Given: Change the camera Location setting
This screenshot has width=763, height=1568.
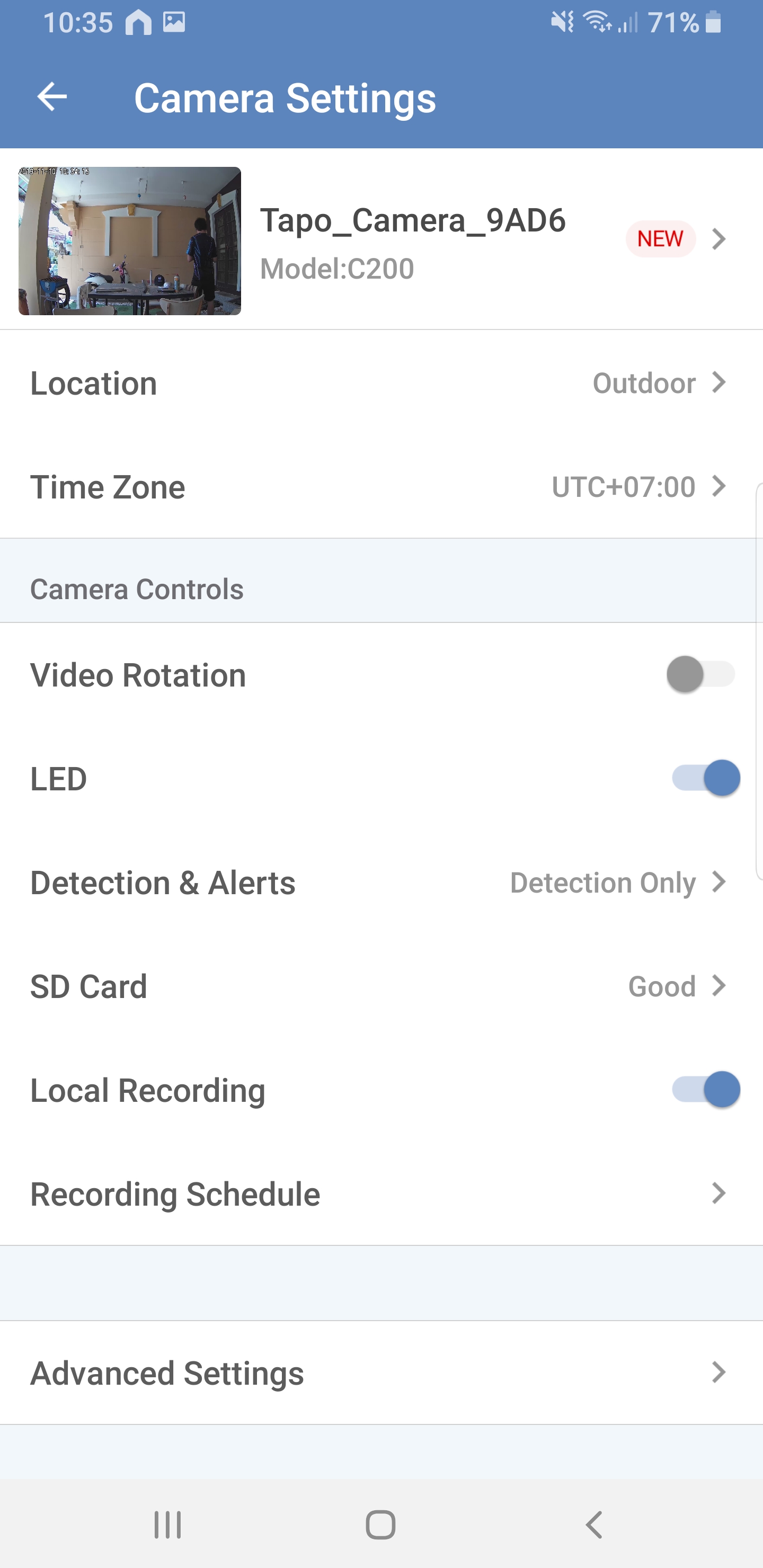Looking at the screenshot, I should [x=381, y=384].
